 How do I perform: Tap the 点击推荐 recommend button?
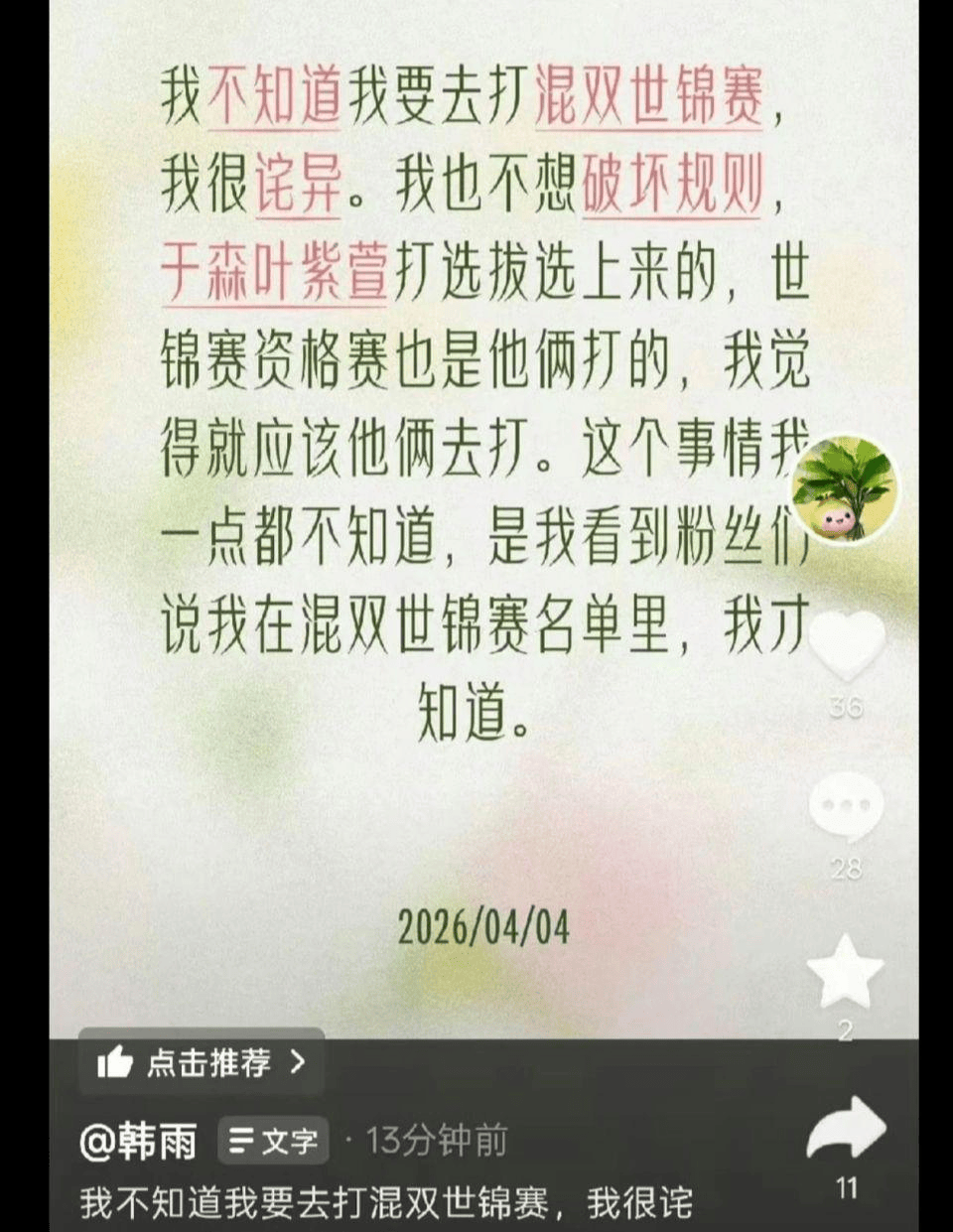coord(202,1062)
